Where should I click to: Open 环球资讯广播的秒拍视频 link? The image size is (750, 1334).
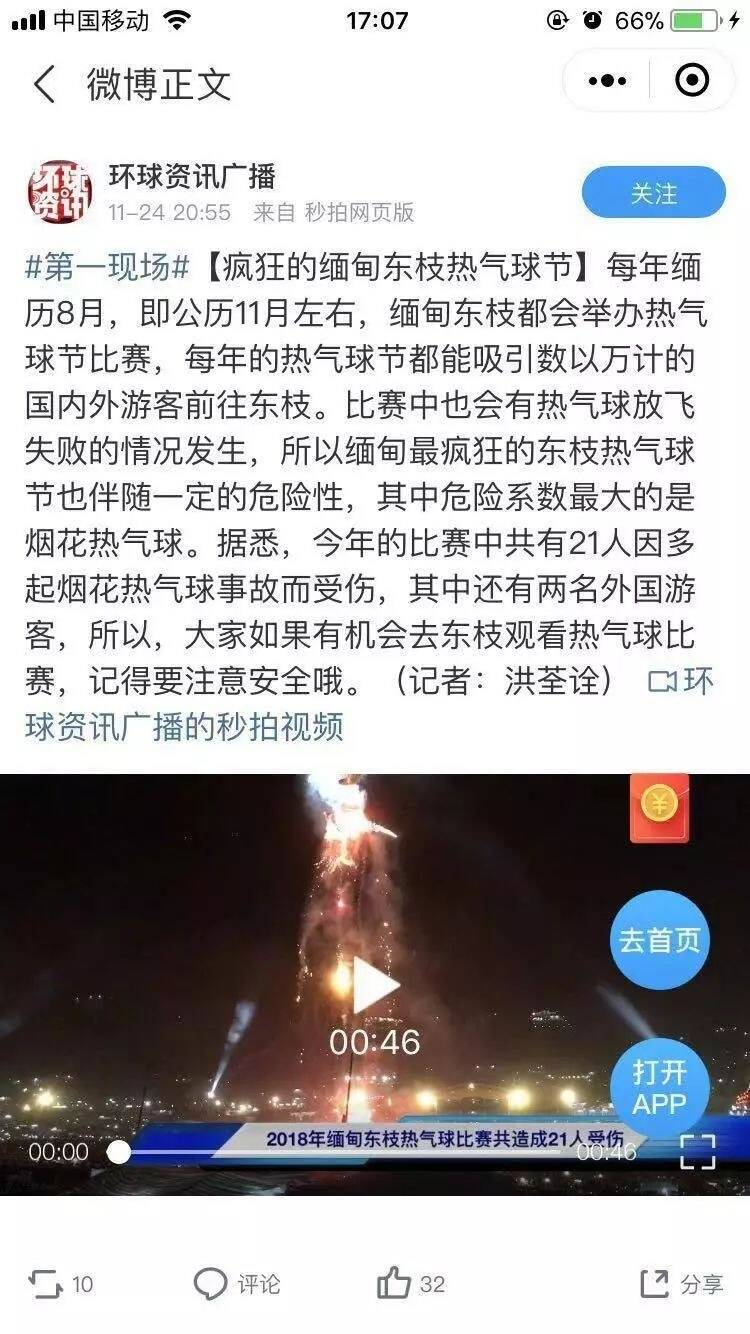pyautogui.click(x=185, y=725)
